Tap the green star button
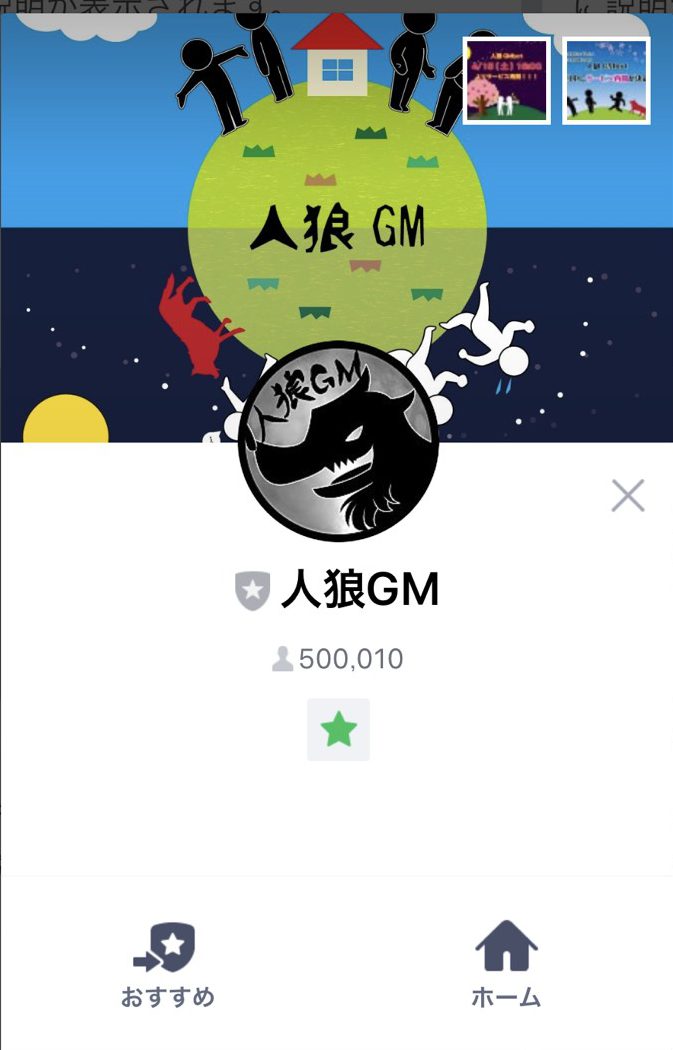 (x=338, y=730)
